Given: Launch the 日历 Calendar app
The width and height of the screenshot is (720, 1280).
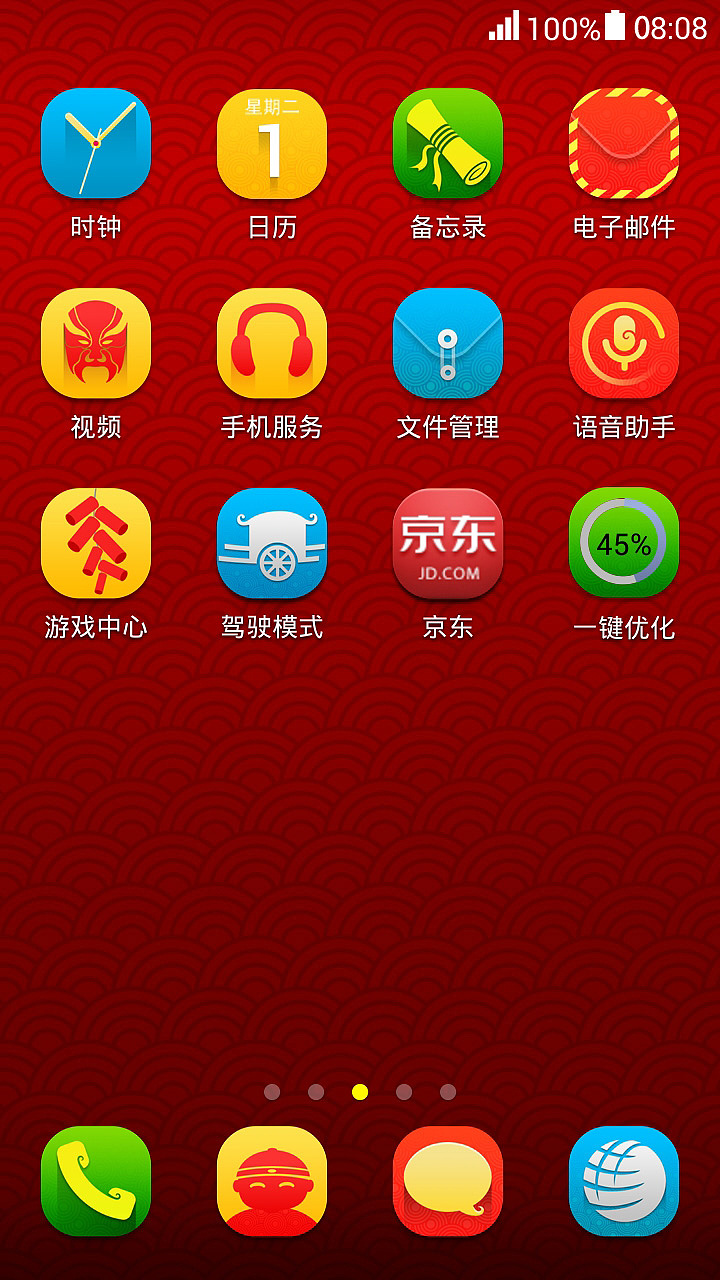Looking at the screenshot, I should [271, 143].
